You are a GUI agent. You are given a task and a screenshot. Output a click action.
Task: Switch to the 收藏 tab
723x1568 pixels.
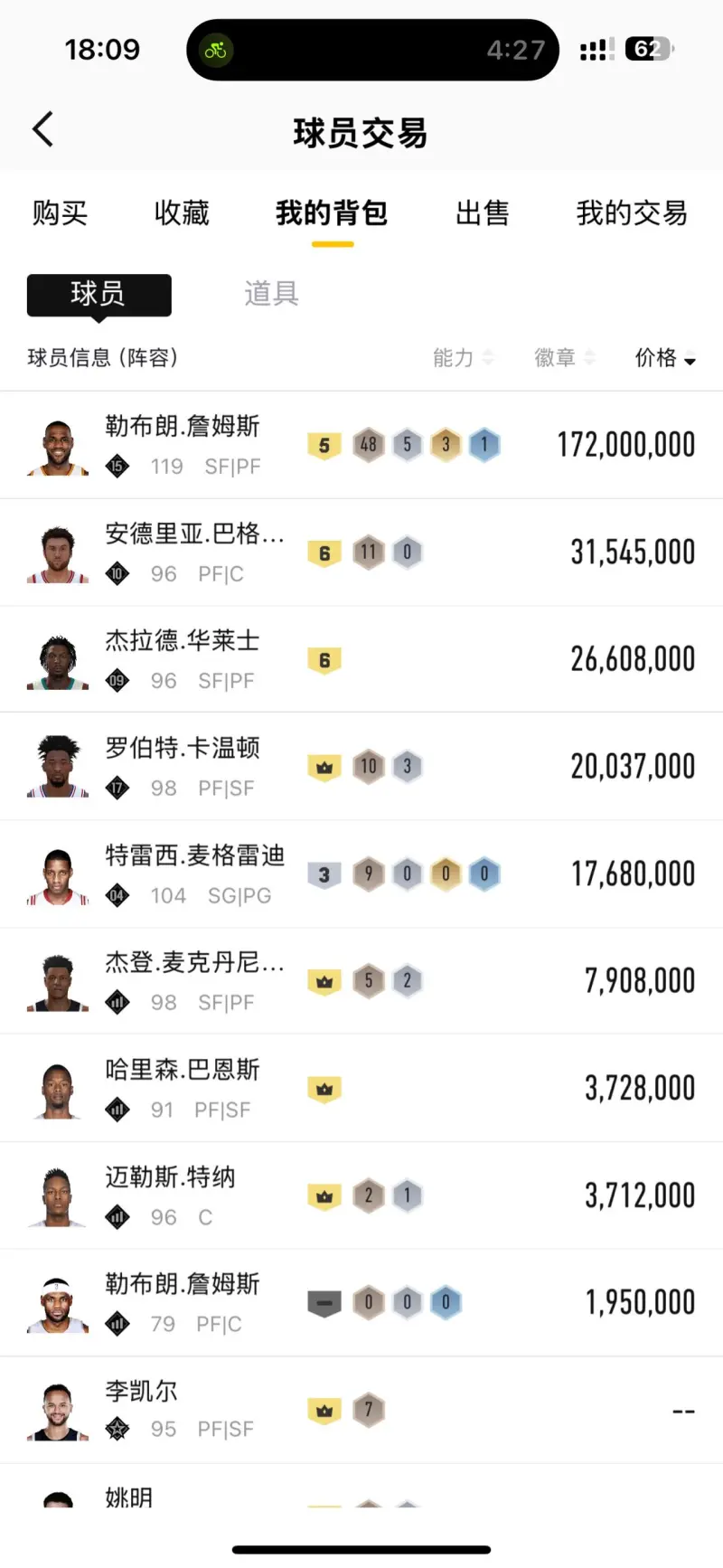181,213
